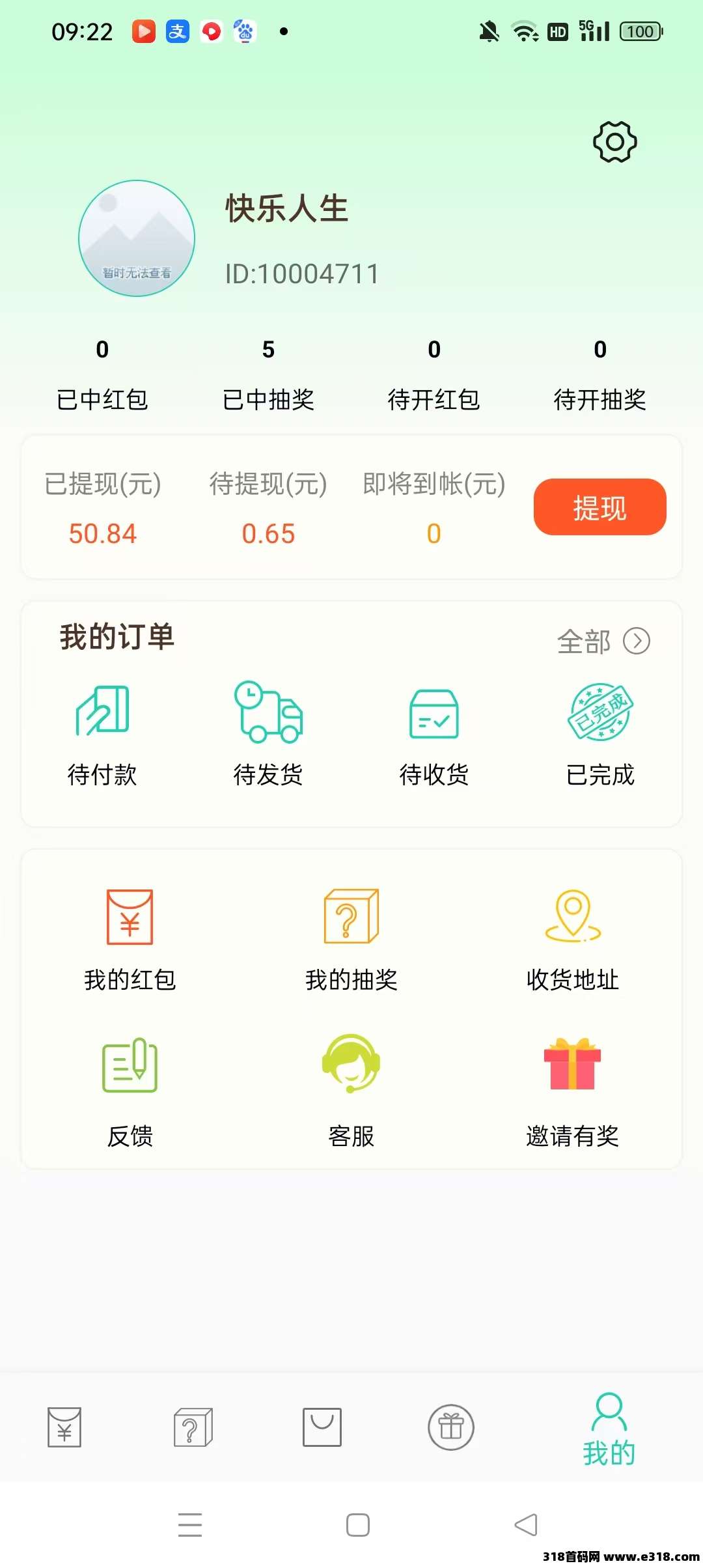The height and width of the screenshot is (1568, 703).
Task: Tap the profile avatar picture
Action: click(x=137, y=238)
